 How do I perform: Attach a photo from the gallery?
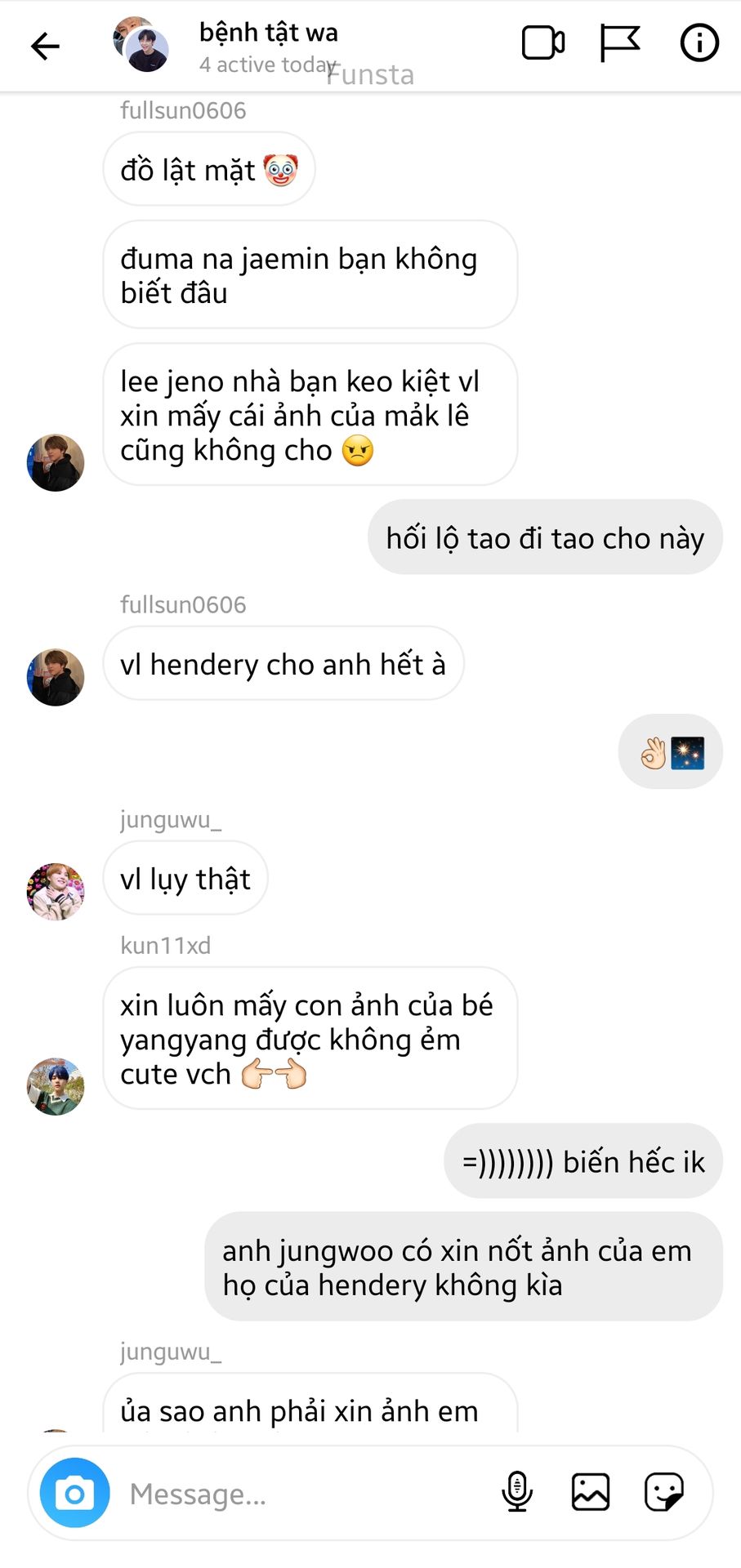[x=590, y=1492]
